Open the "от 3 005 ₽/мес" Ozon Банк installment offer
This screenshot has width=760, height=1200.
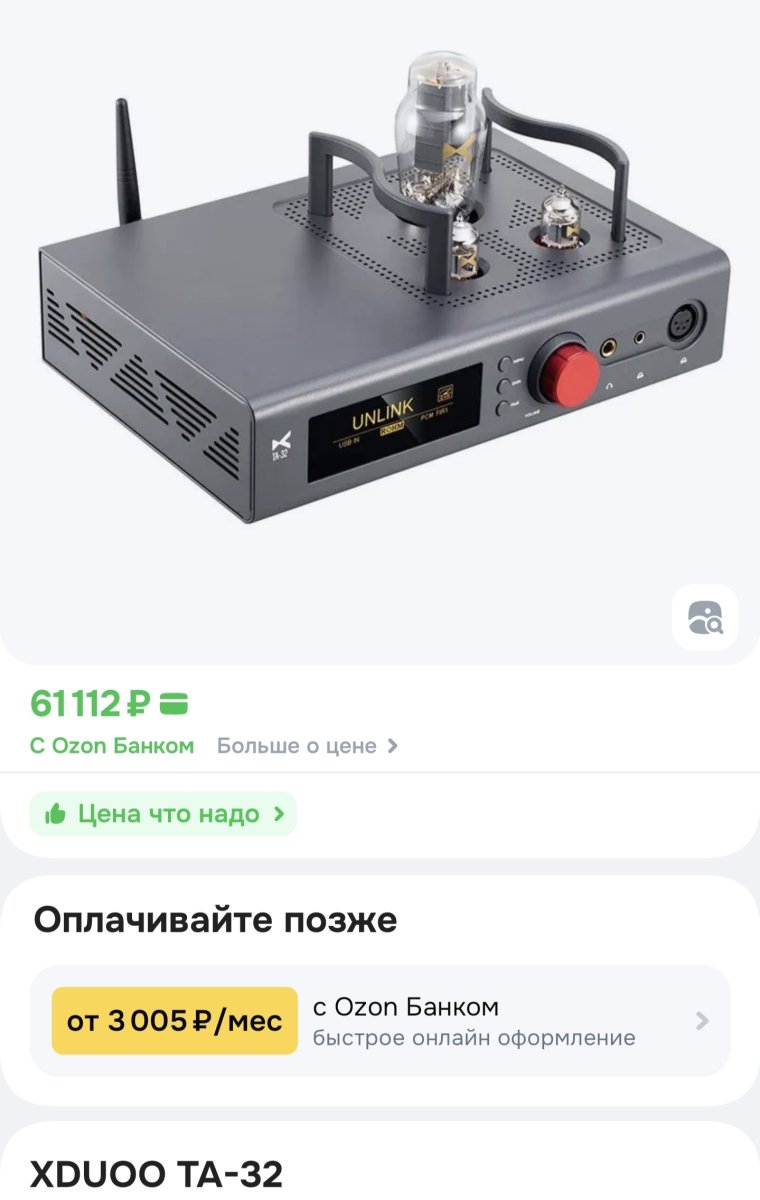point(380,1021)
